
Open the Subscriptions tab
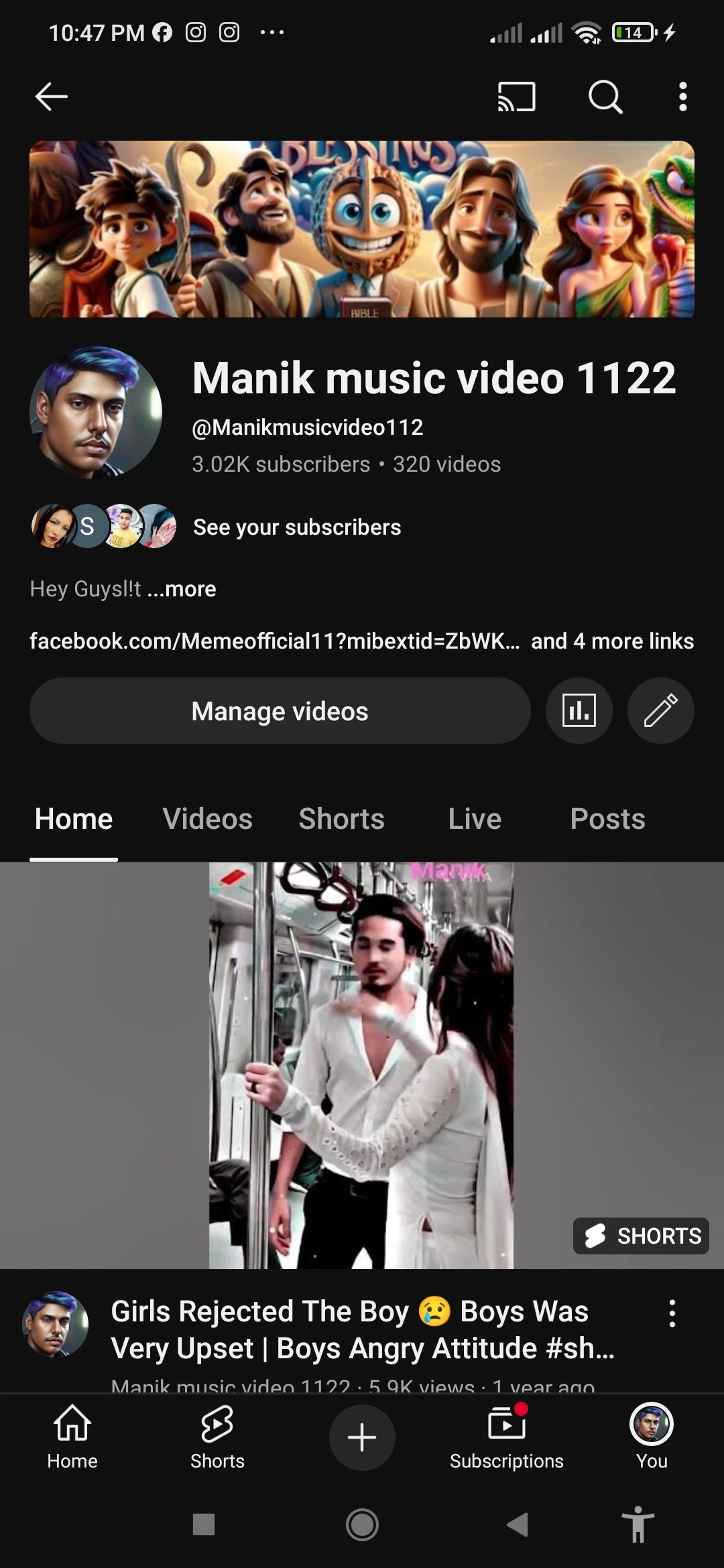click(506, 1437)
